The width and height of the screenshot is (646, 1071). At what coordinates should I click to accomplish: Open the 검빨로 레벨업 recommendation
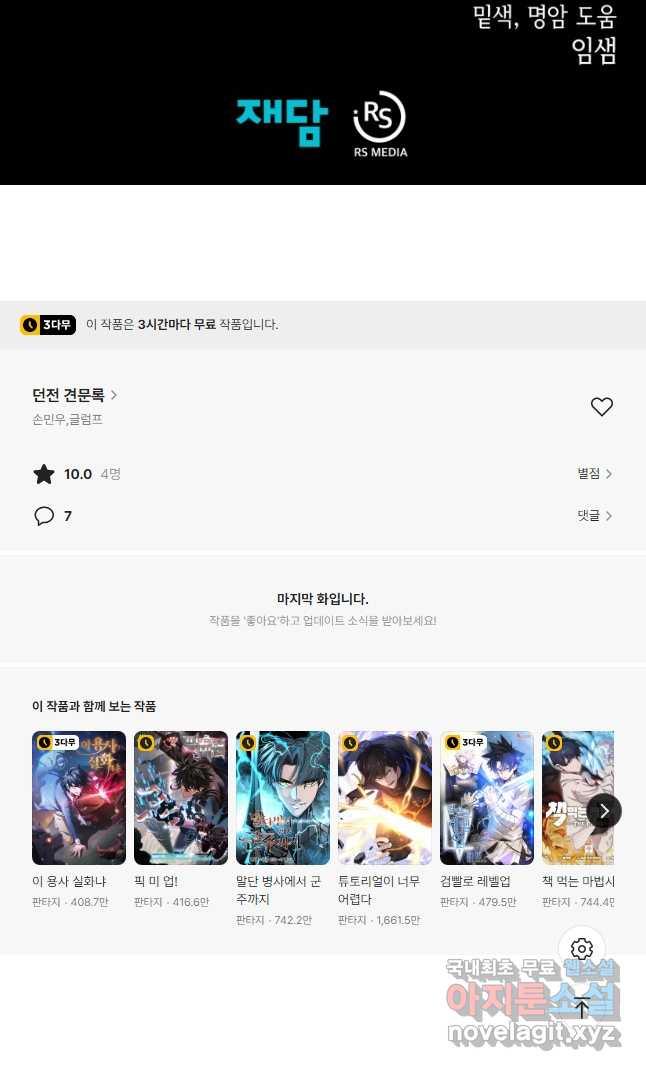pos(487,798)
